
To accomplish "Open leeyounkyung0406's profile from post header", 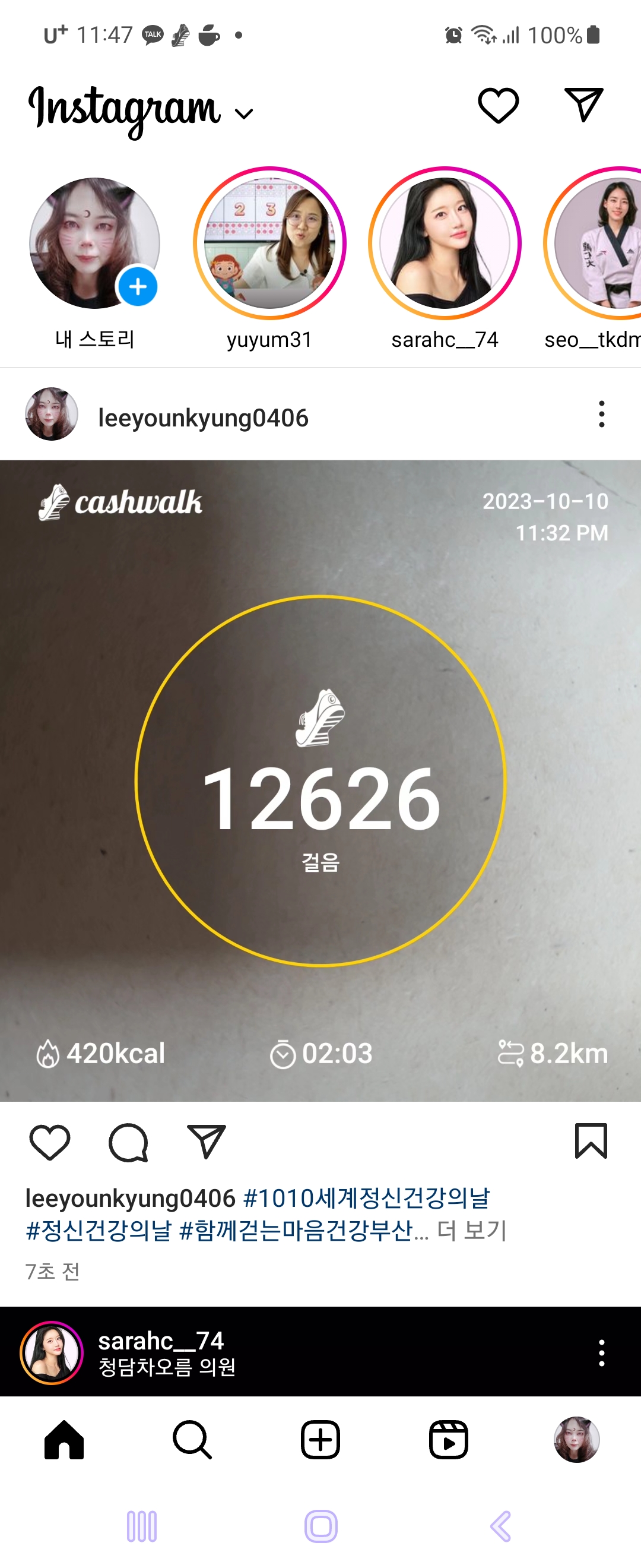I will (x=202, y=418).
